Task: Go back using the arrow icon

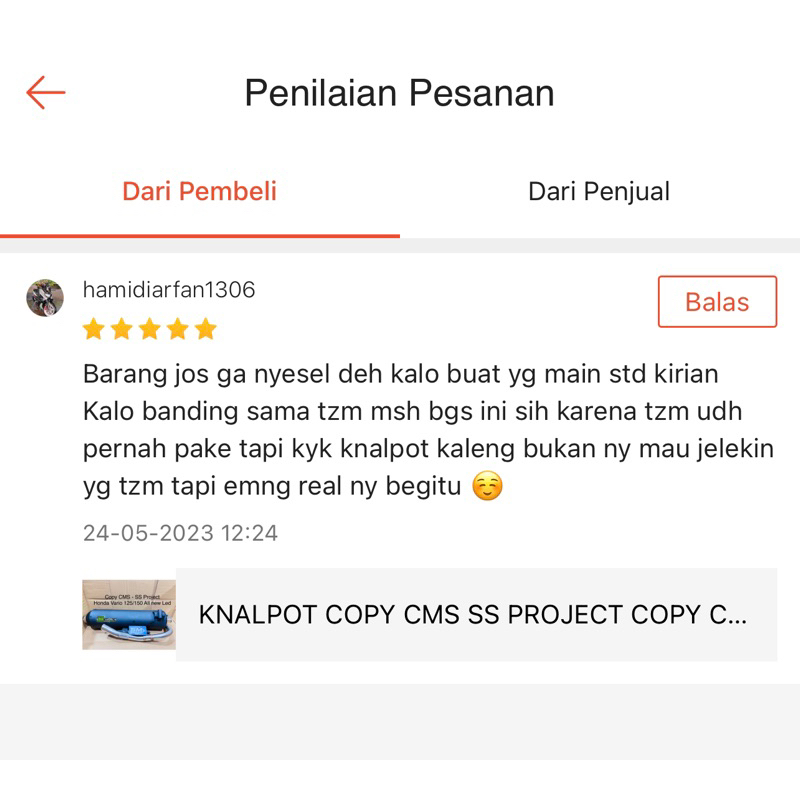Action: click(x=46, y=93)
